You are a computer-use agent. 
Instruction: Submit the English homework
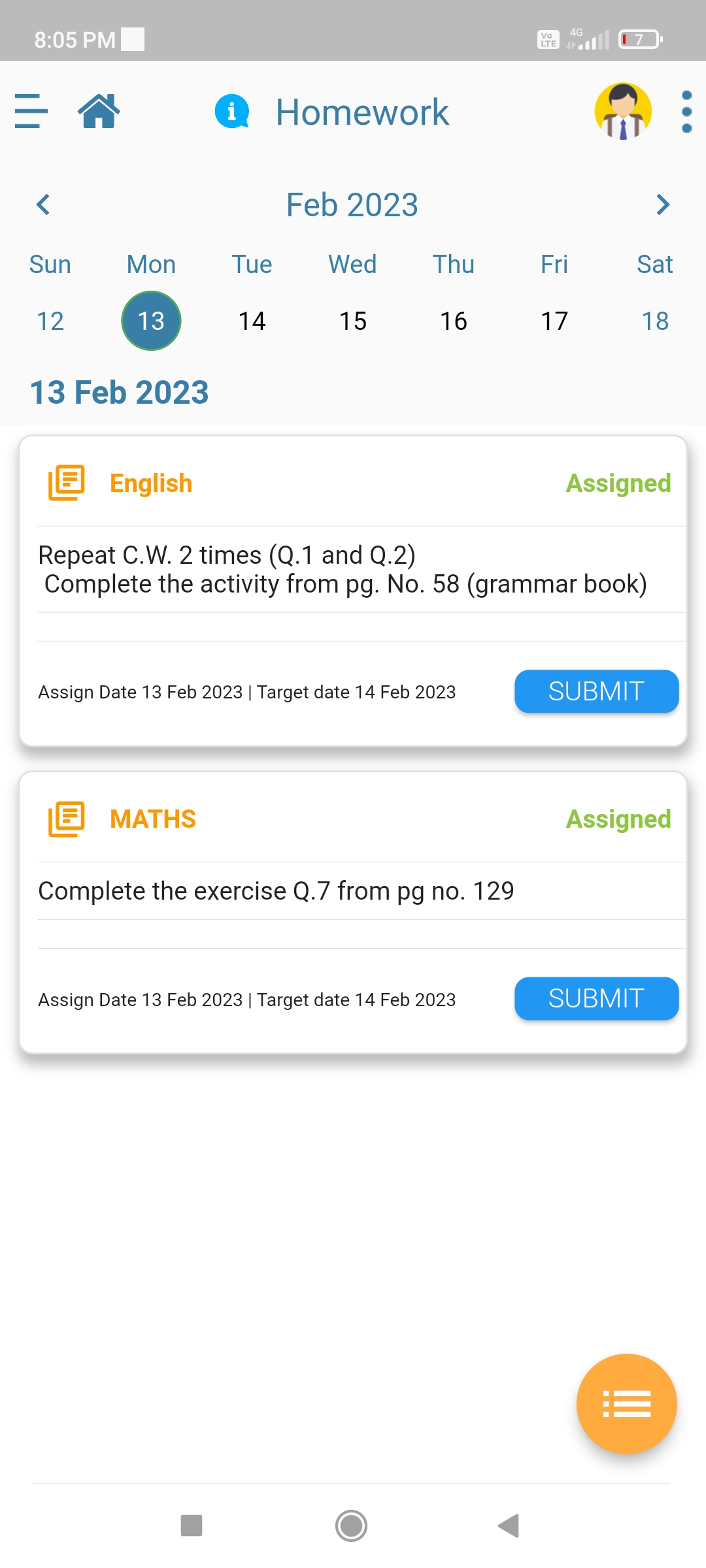(597, 691)
